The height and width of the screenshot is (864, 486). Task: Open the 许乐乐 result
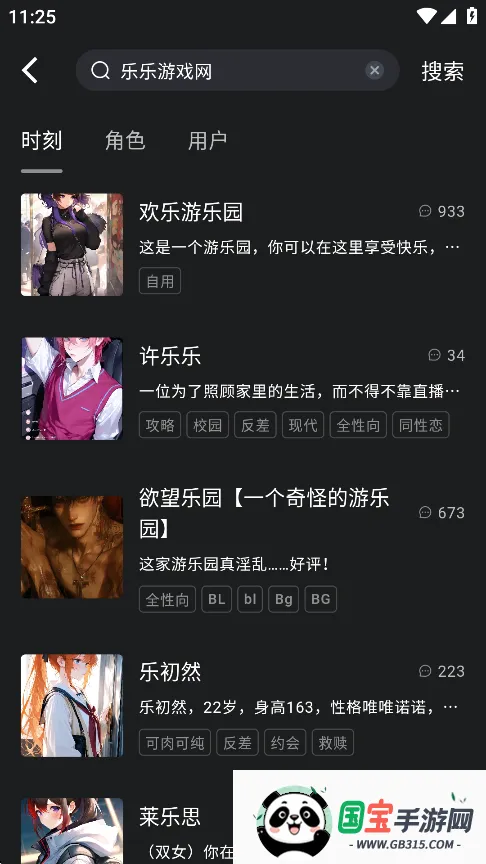tap(243, 388)
